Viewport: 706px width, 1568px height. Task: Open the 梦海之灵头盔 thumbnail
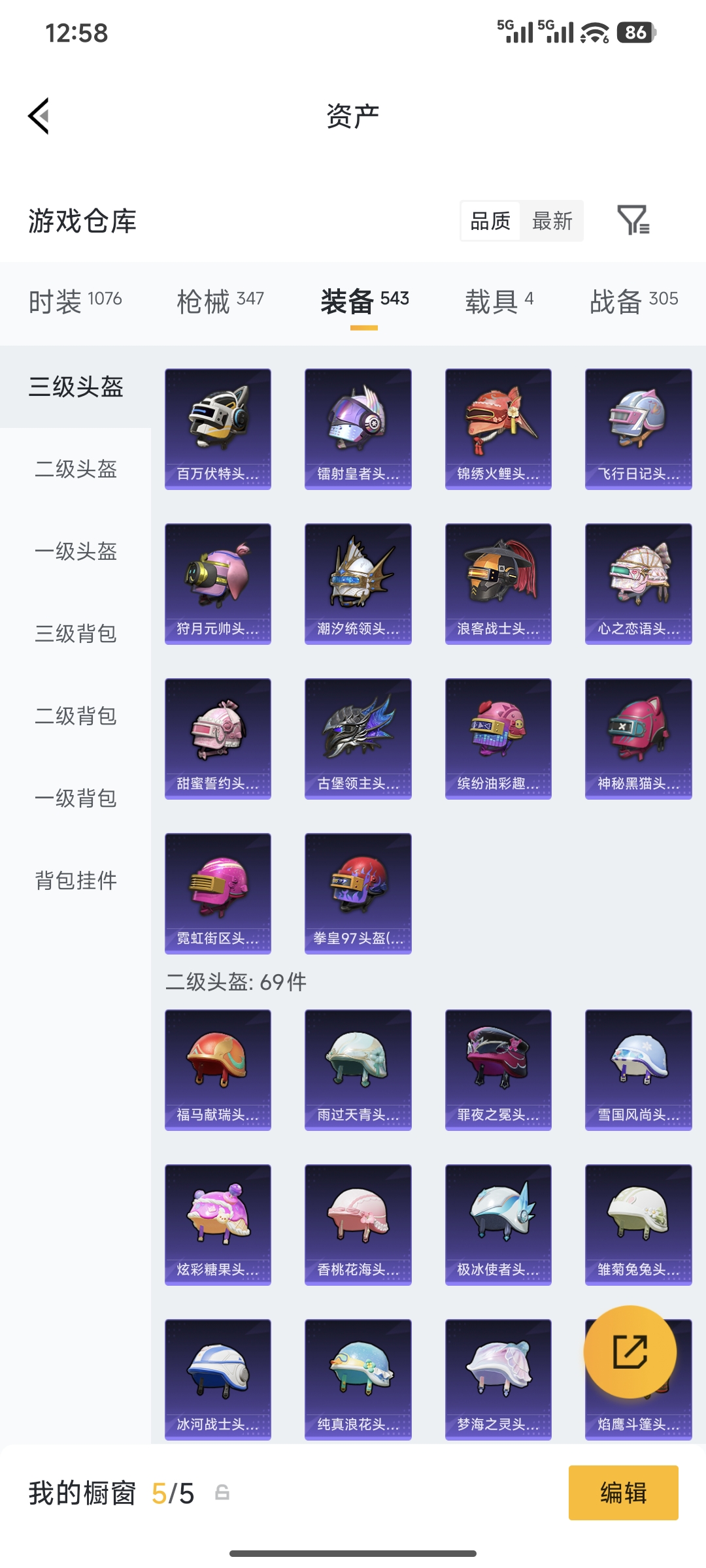497,1379
